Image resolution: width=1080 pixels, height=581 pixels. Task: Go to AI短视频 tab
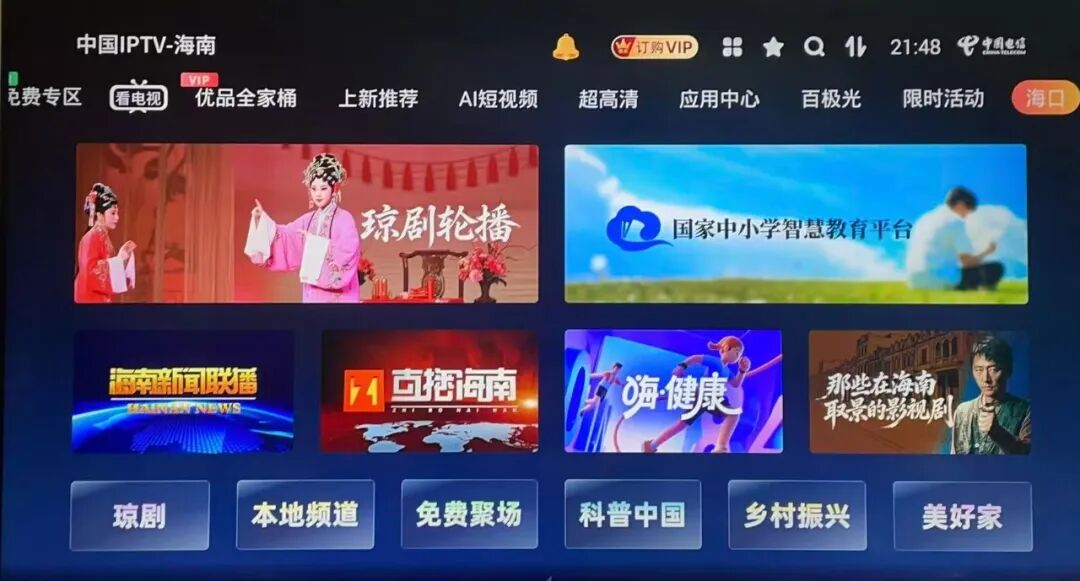click(x=498, y=98)
